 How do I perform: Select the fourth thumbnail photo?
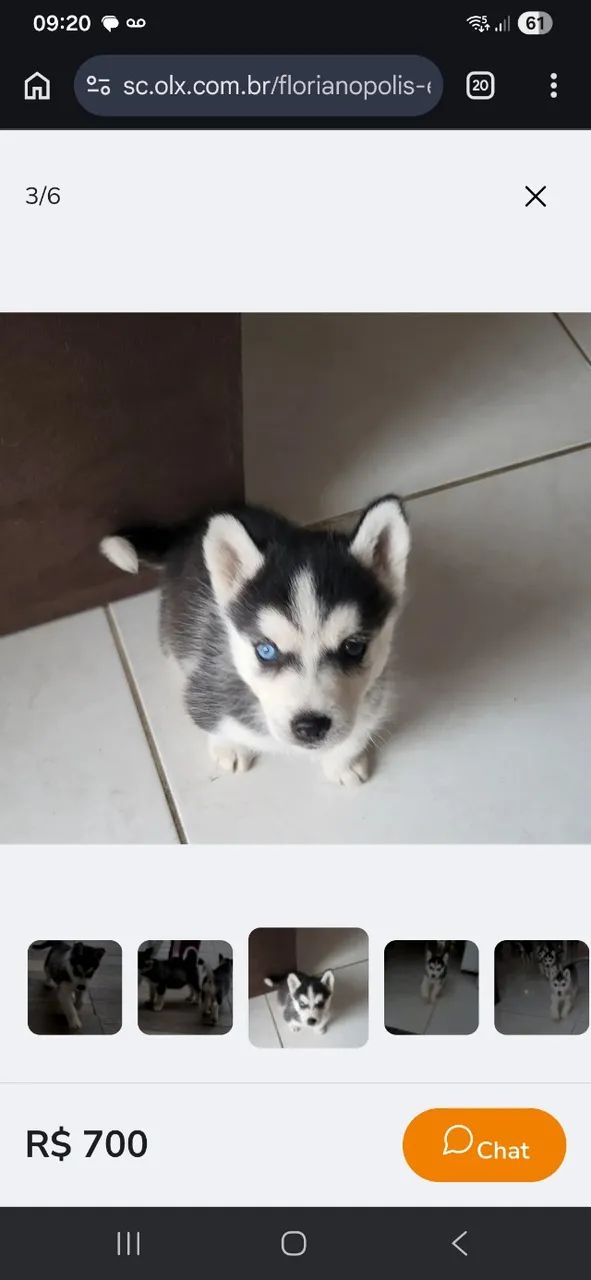tap(431, 987)
